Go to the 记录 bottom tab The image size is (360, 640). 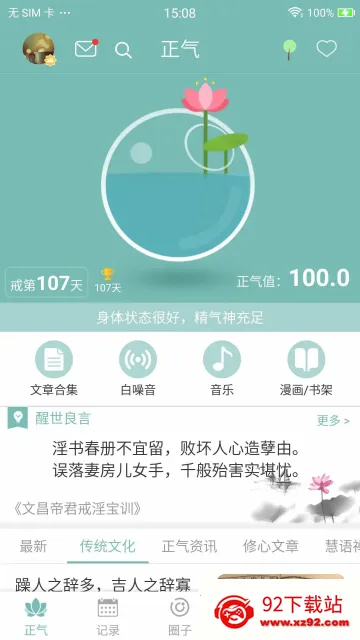coord(108,616)
